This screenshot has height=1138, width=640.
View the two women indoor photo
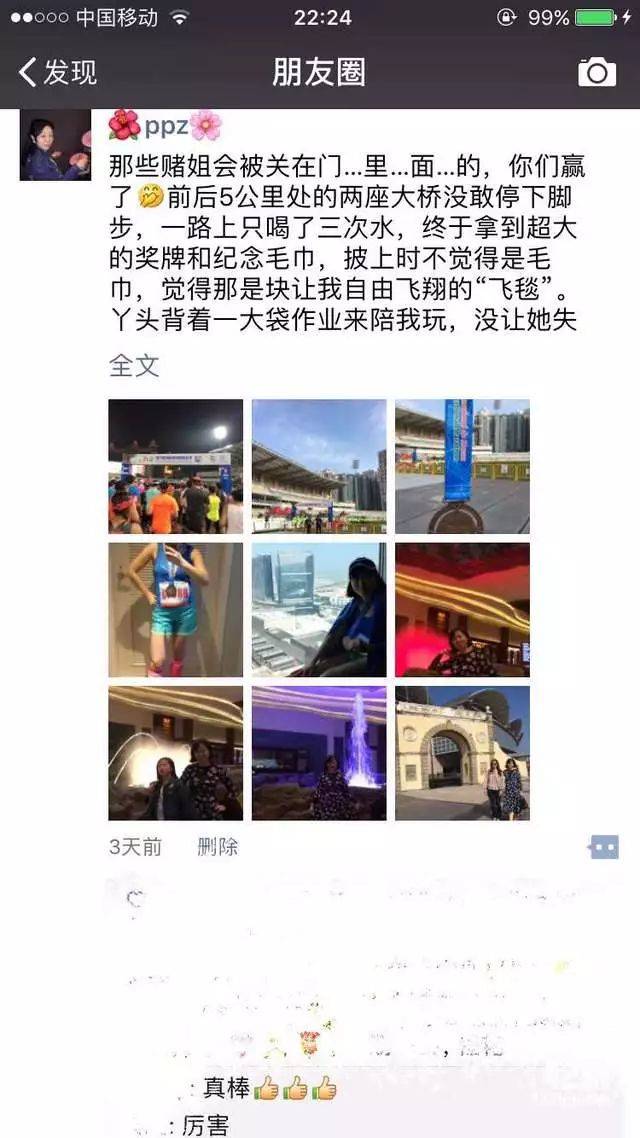pyautogui.click(x=176, y=753)
